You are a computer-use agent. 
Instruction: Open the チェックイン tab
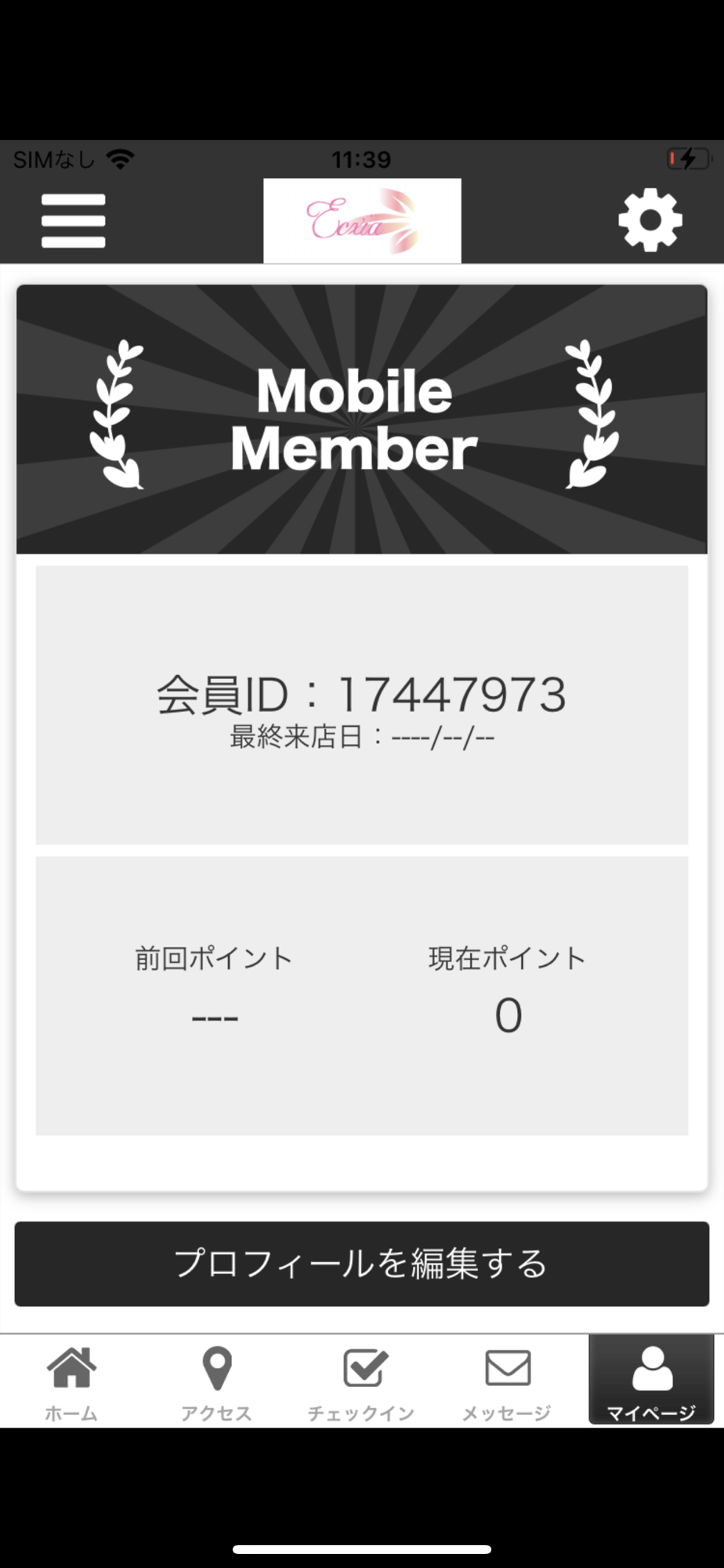361,1382
